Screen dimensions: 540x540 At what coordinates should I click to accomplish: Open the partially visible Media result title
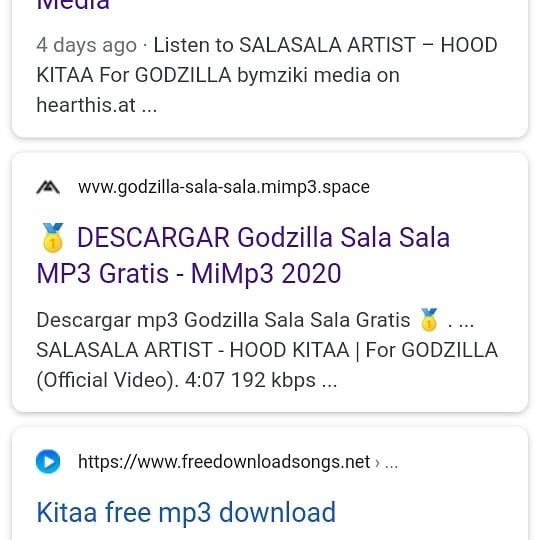73,5
